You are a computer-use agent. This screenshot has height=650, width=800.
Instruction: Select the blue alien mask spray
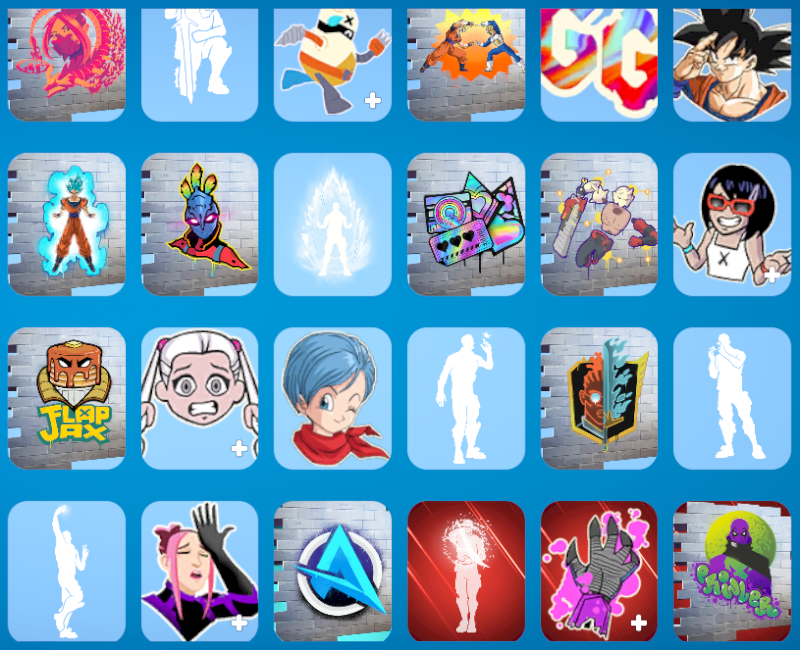pyautogui.click(x=200, y=224)
